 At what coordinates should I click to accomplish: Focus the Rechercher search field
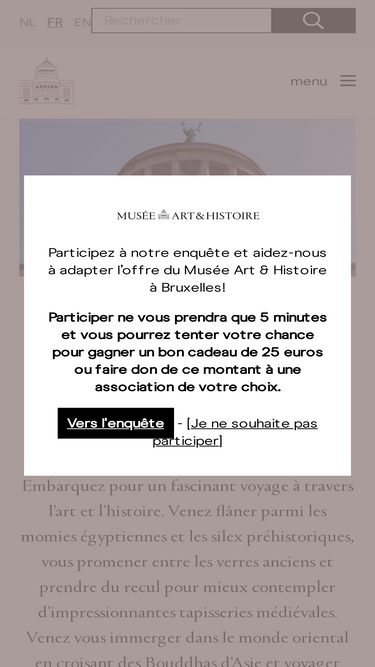pos(182,20)
